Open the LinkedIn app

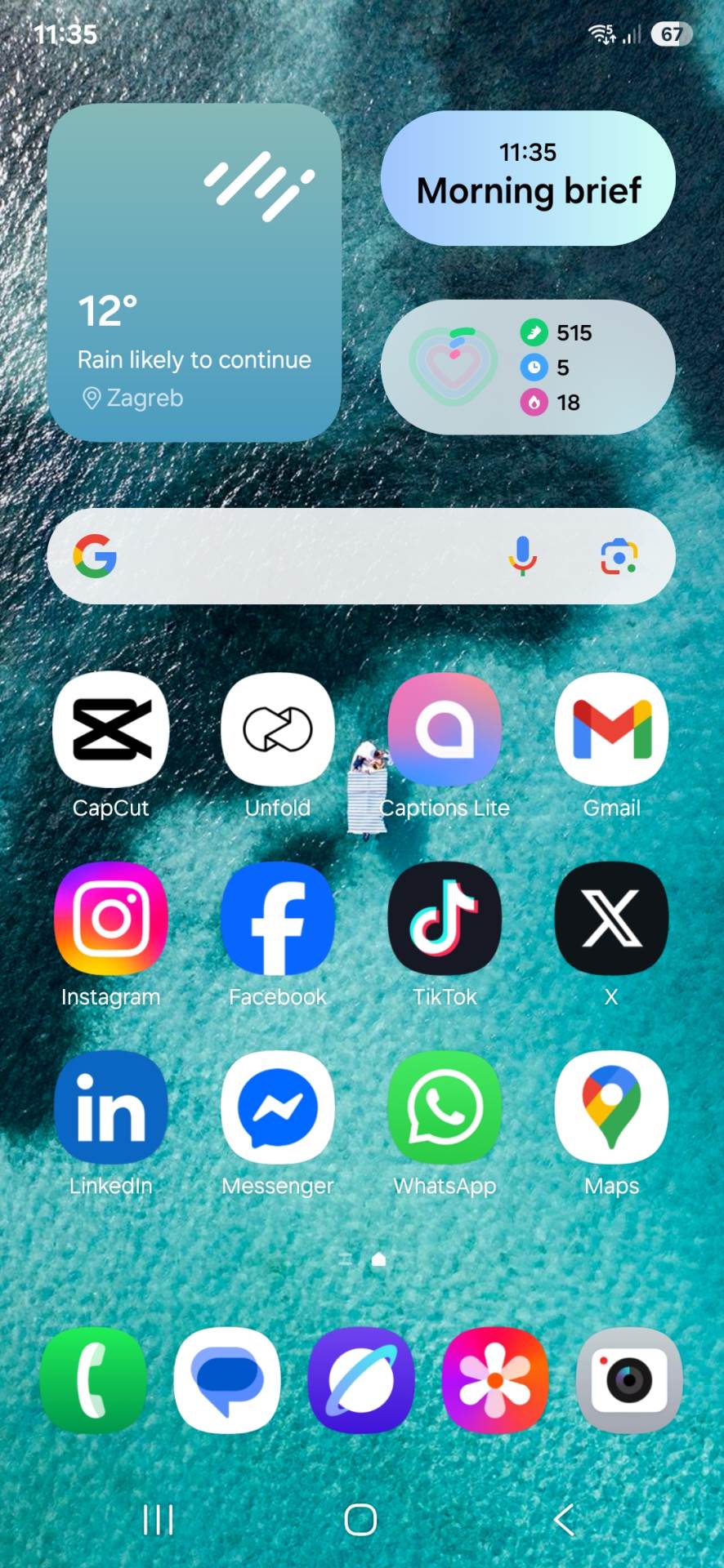click(111, 1108)
